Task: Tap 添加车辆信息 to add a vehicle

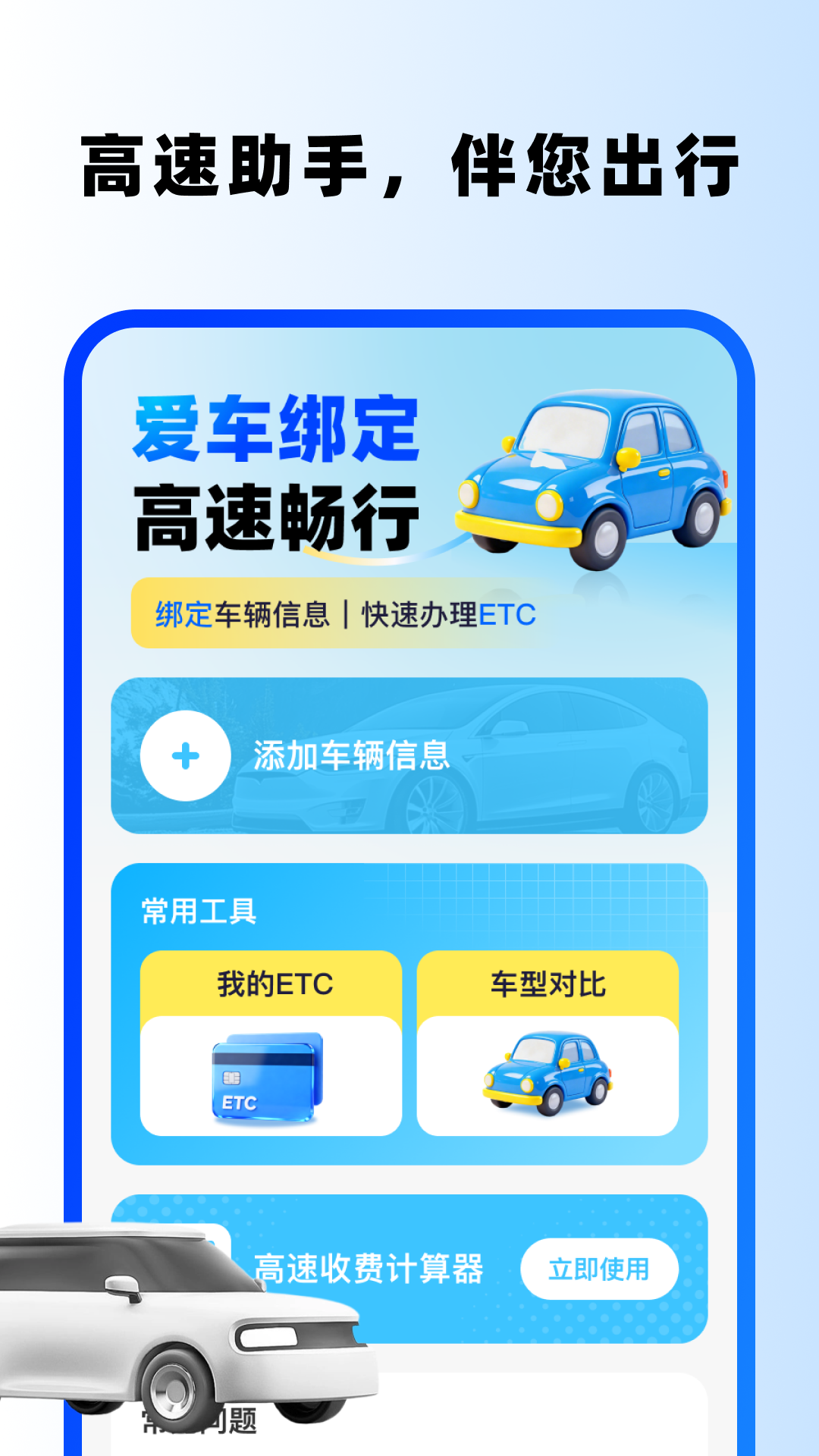Action: 356,755
